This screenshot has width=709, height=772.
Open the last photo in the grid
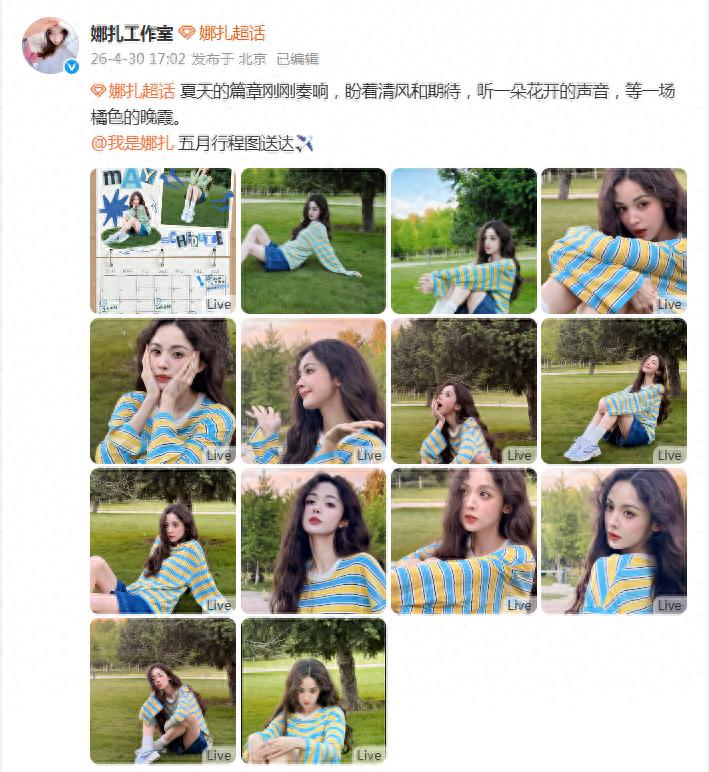pos(313,691)
